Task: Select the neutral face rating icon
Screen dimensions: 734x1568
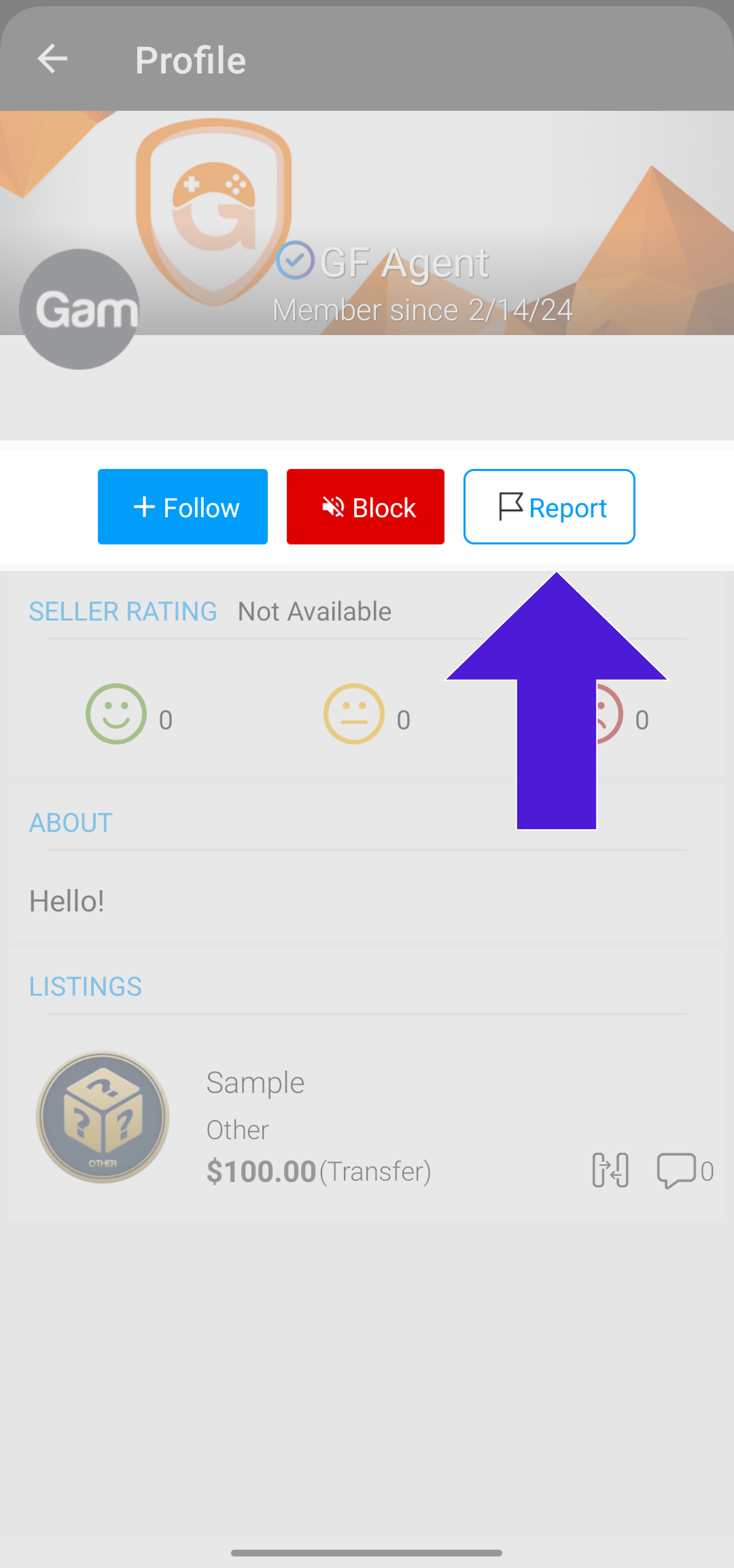Action: click(x=355, y=713)
